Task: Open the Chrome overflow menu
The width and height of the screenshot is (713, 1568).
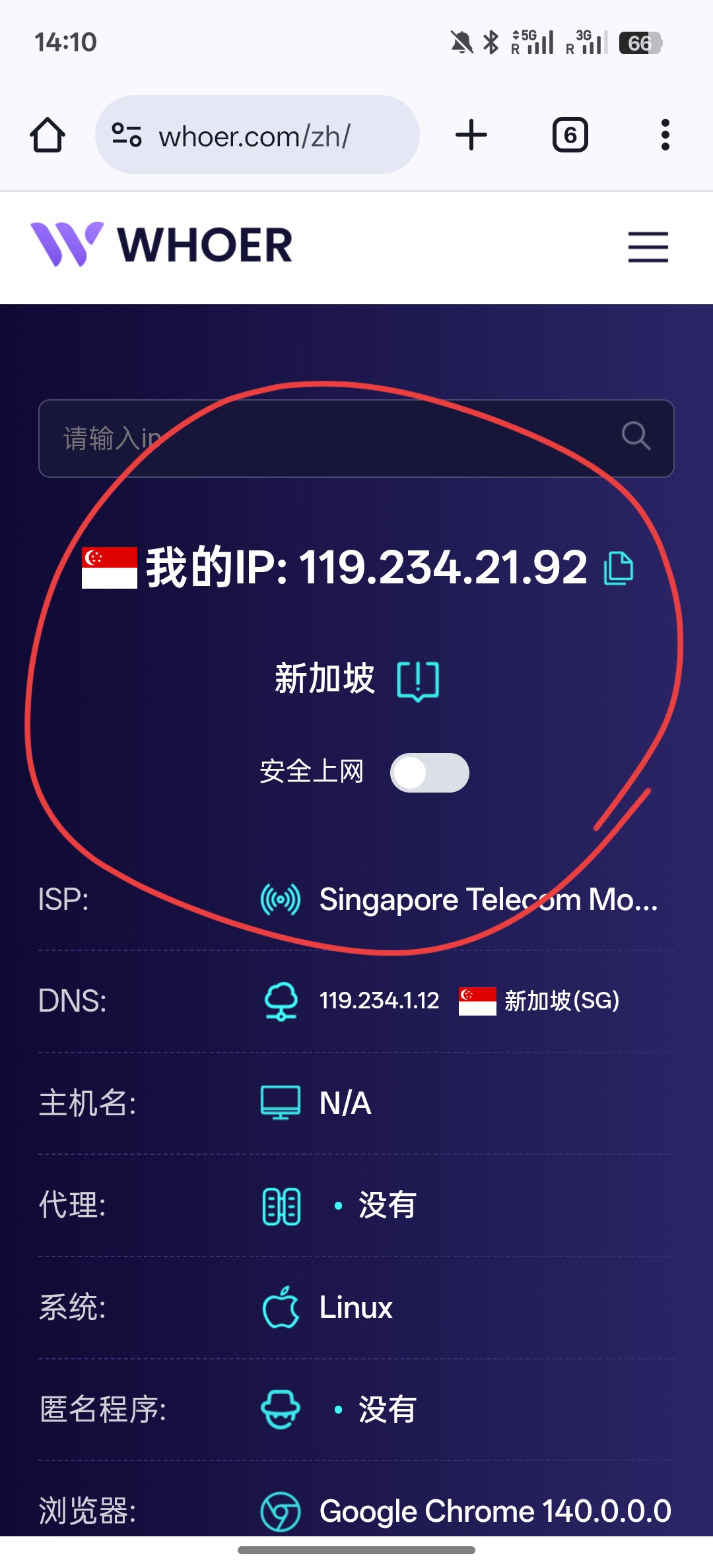Action: (x=665, y=135)
